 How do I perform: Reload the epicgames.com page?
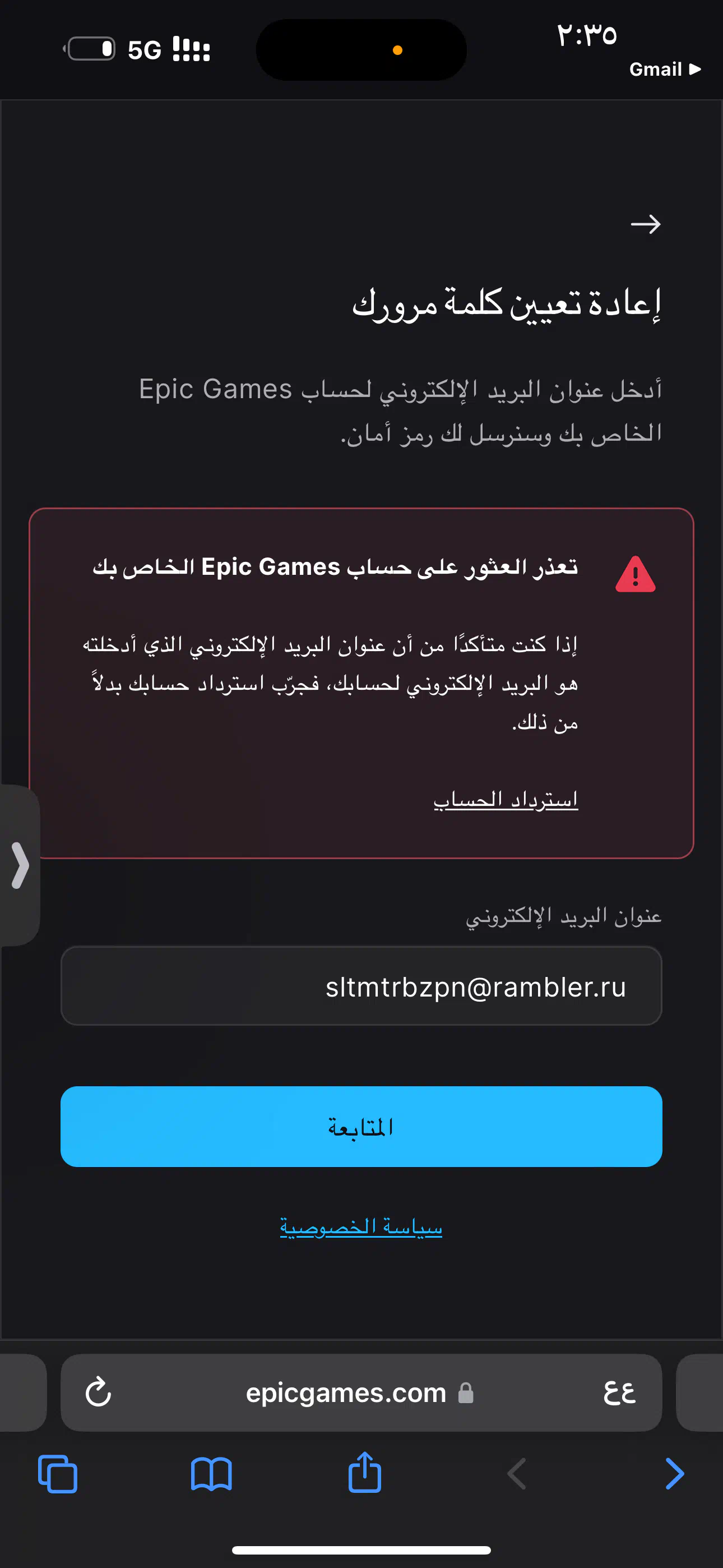tap(98, 1392)
